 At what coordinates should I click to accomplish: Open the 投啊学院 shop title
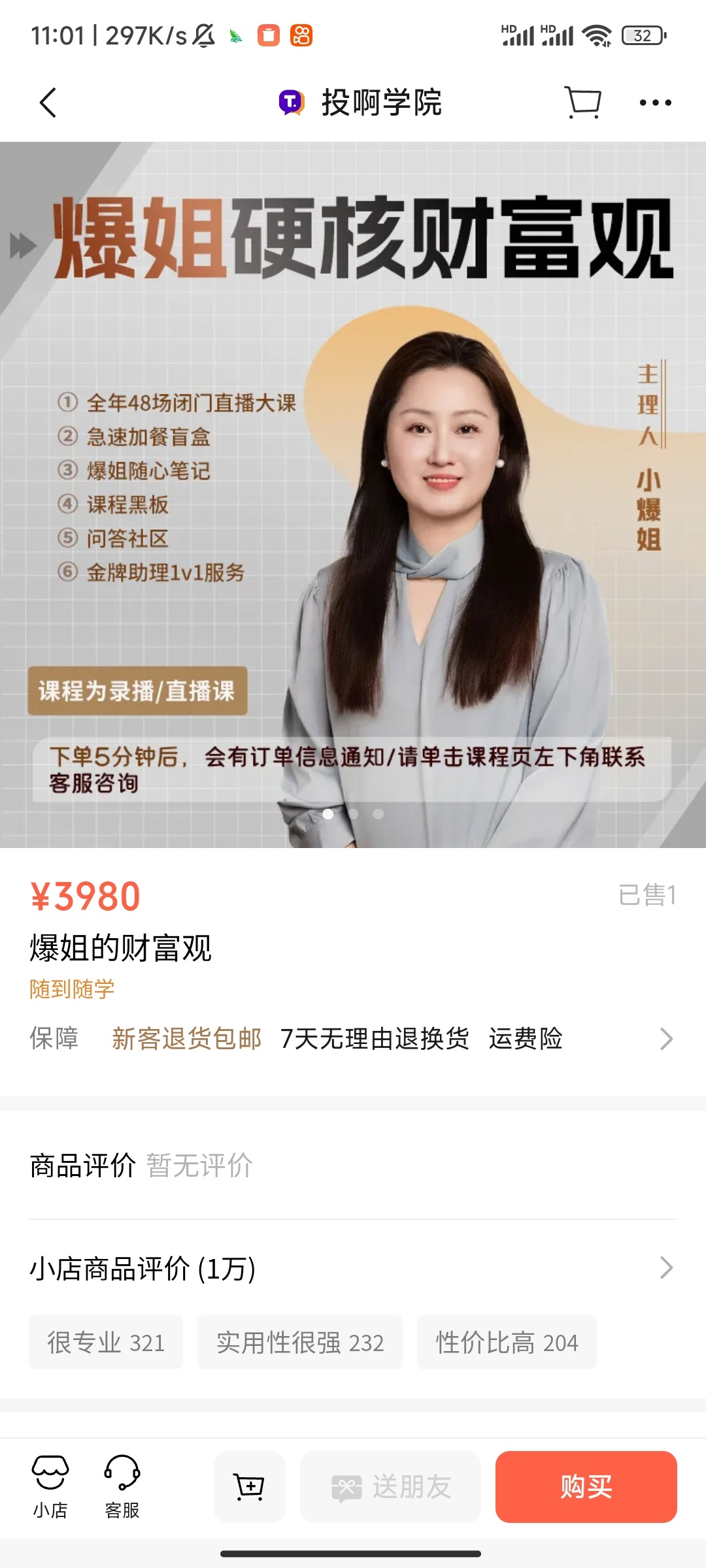[x=361, y=103]
